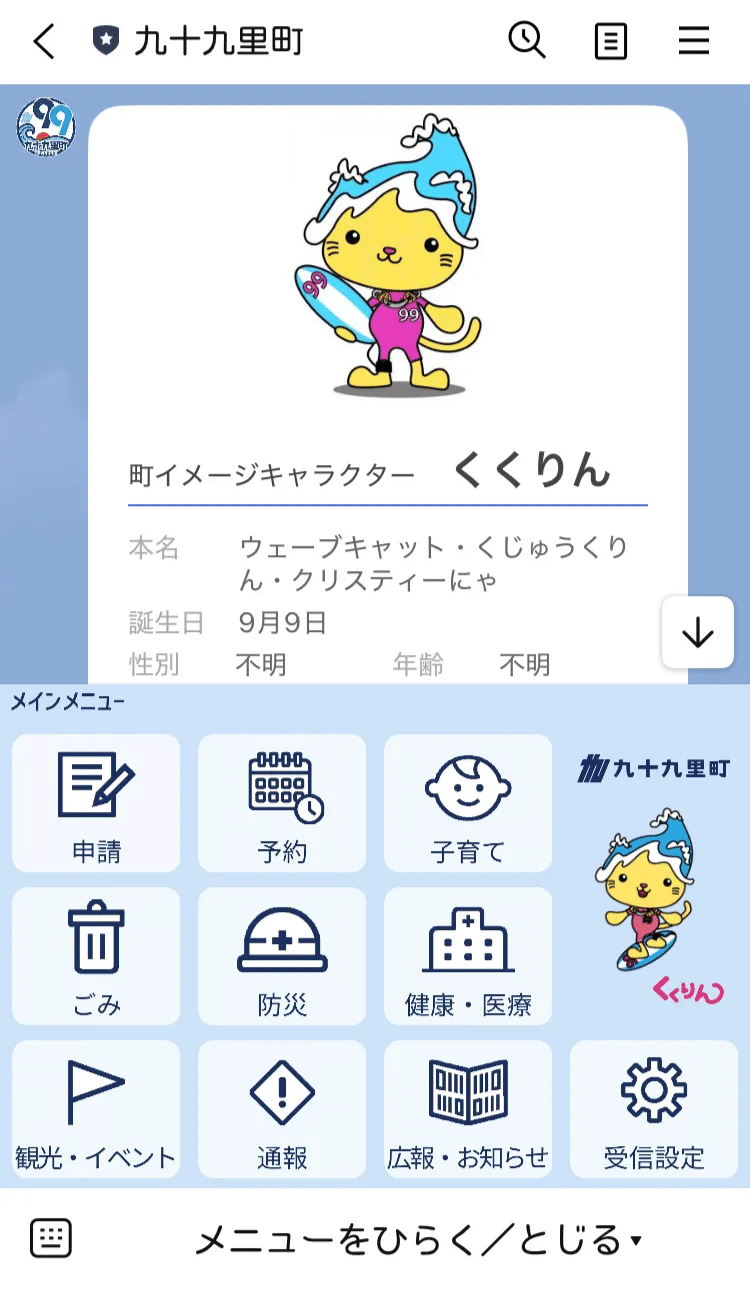
Task: Switch to keyboard input
Action: click(x=51, y=1239)
